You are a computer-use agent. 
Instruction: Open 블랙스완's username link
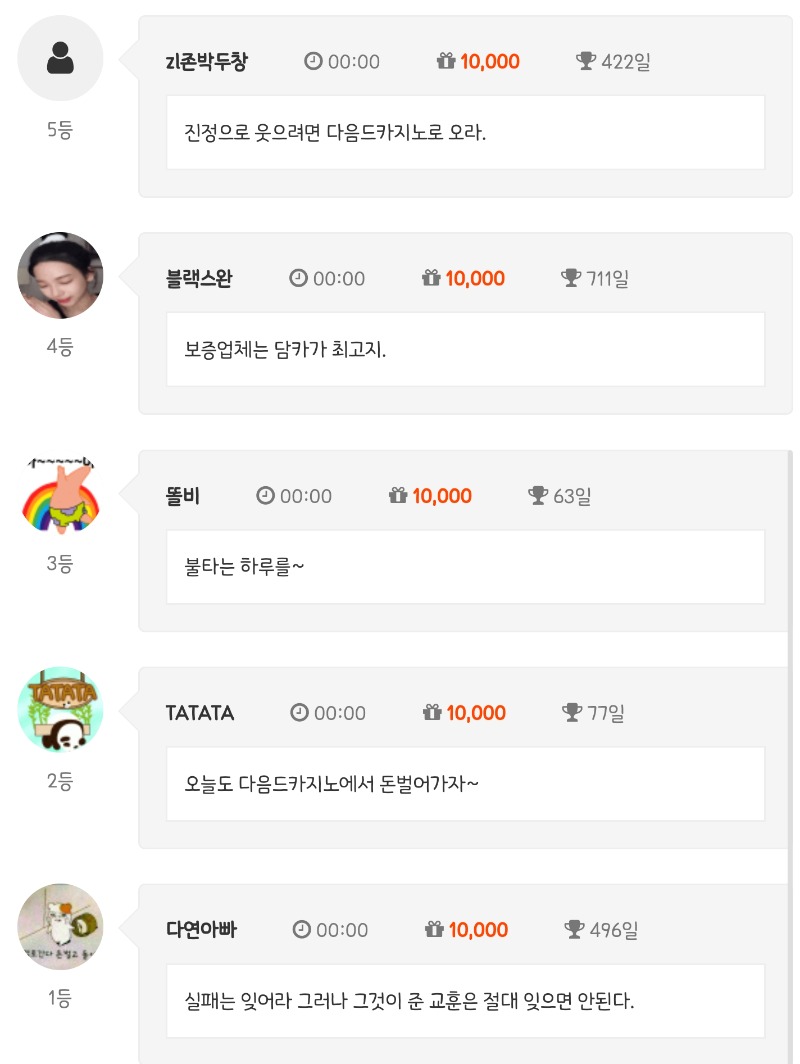point(199,279)
